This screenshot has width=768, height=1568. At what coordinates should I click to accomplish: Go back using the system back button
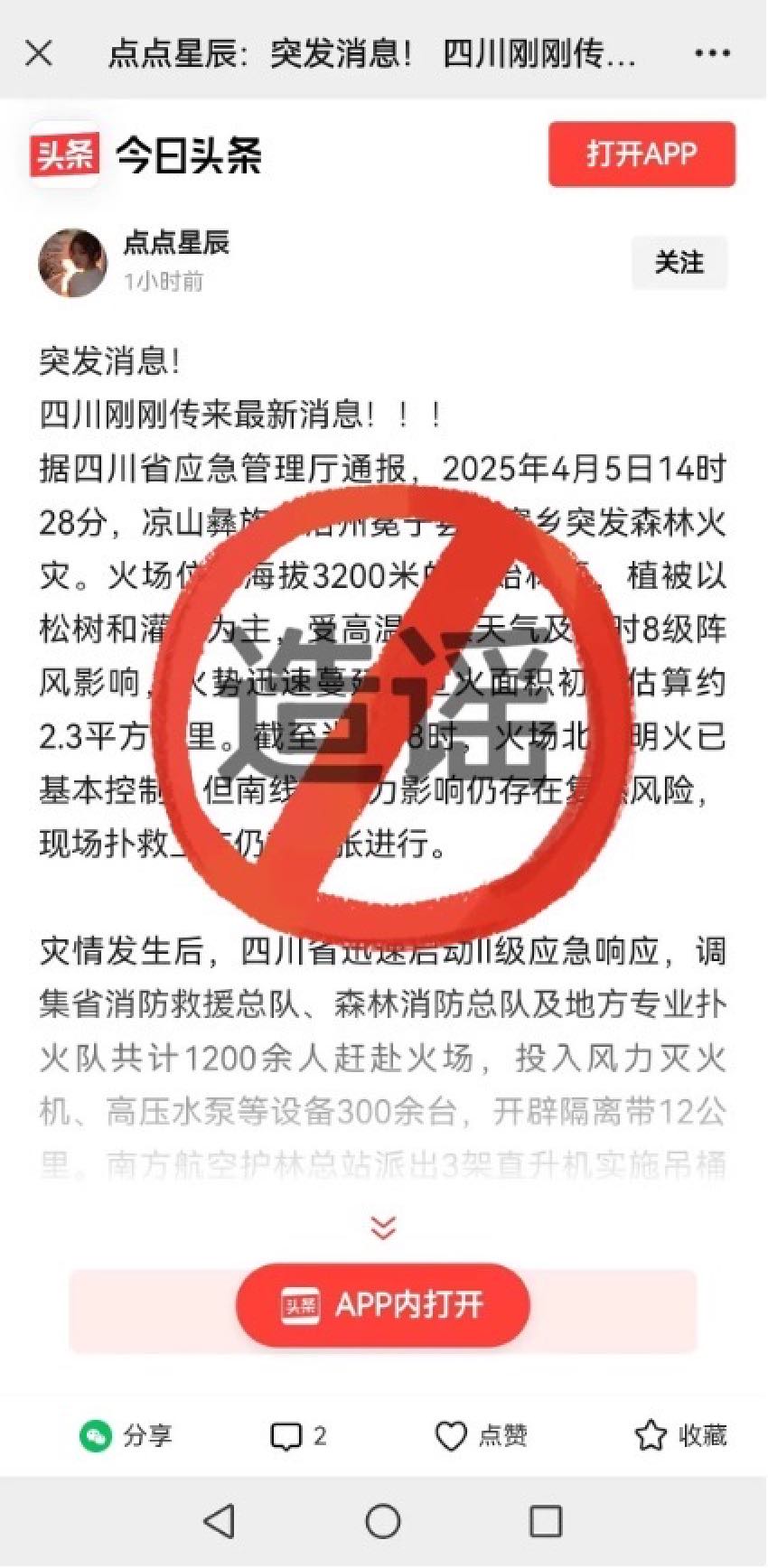tap(220, 1521)
